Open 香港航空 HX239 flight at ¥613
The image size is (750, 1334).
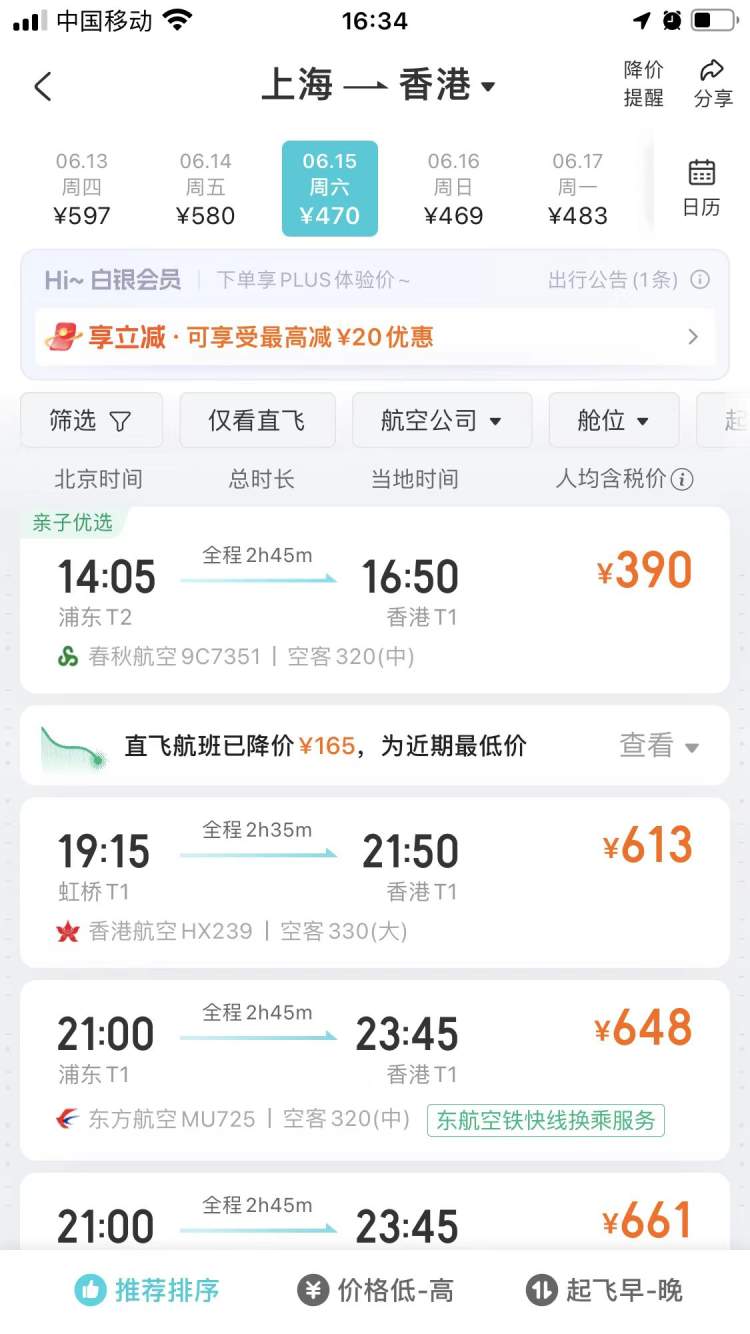click(375, 882)
